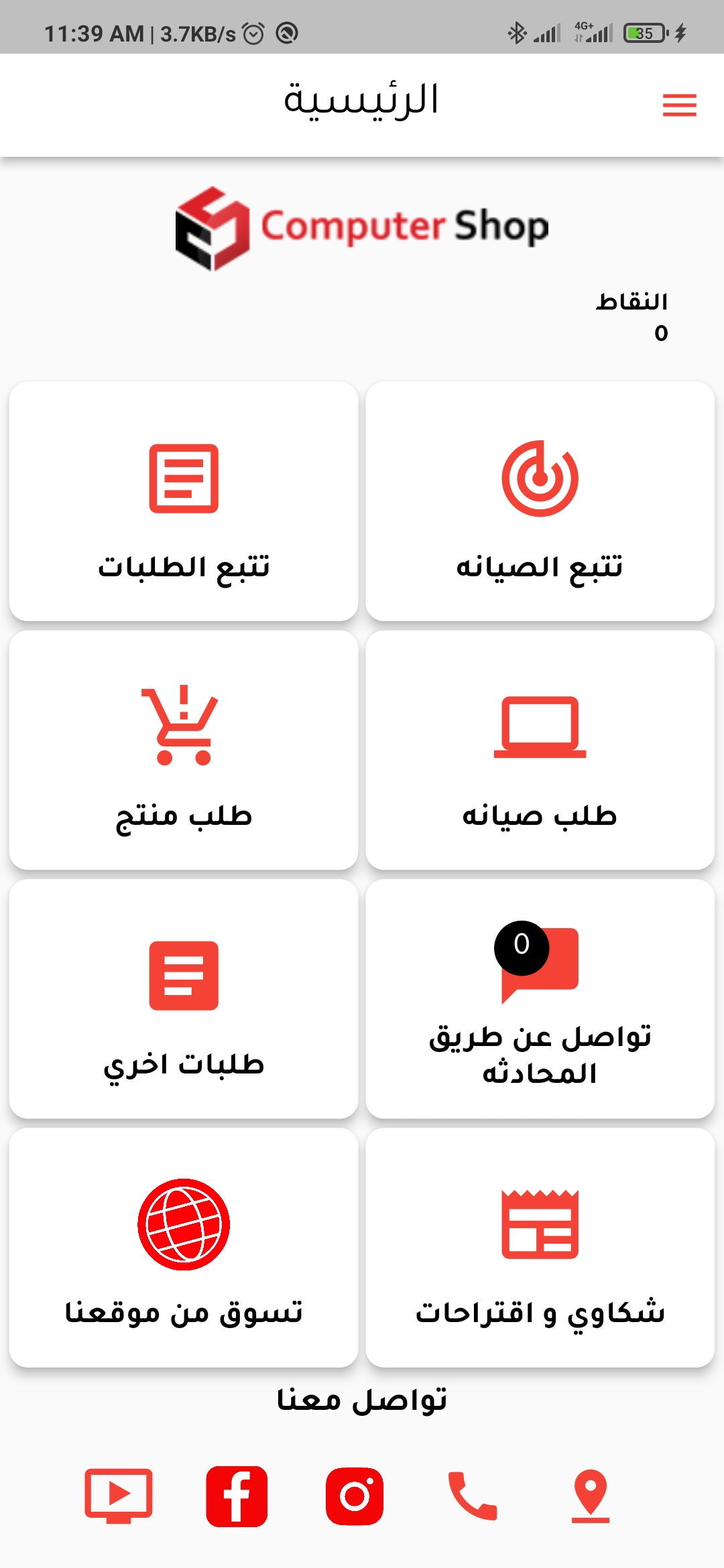Visit the Facebook page
Screen dimensions: 724x1568
tap(237, 1496)
